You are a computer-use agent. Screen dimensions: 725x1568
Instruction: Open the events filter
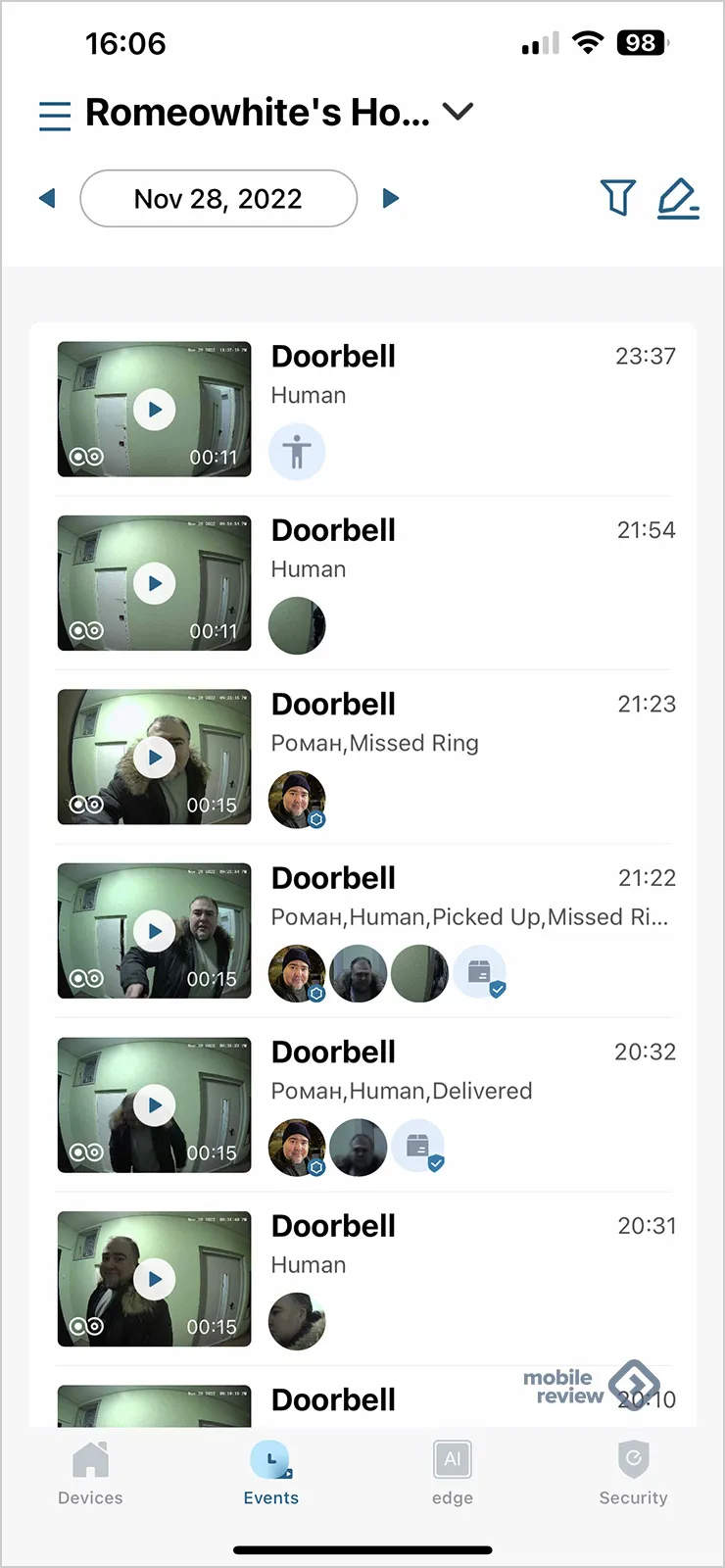tap(617, 198)
